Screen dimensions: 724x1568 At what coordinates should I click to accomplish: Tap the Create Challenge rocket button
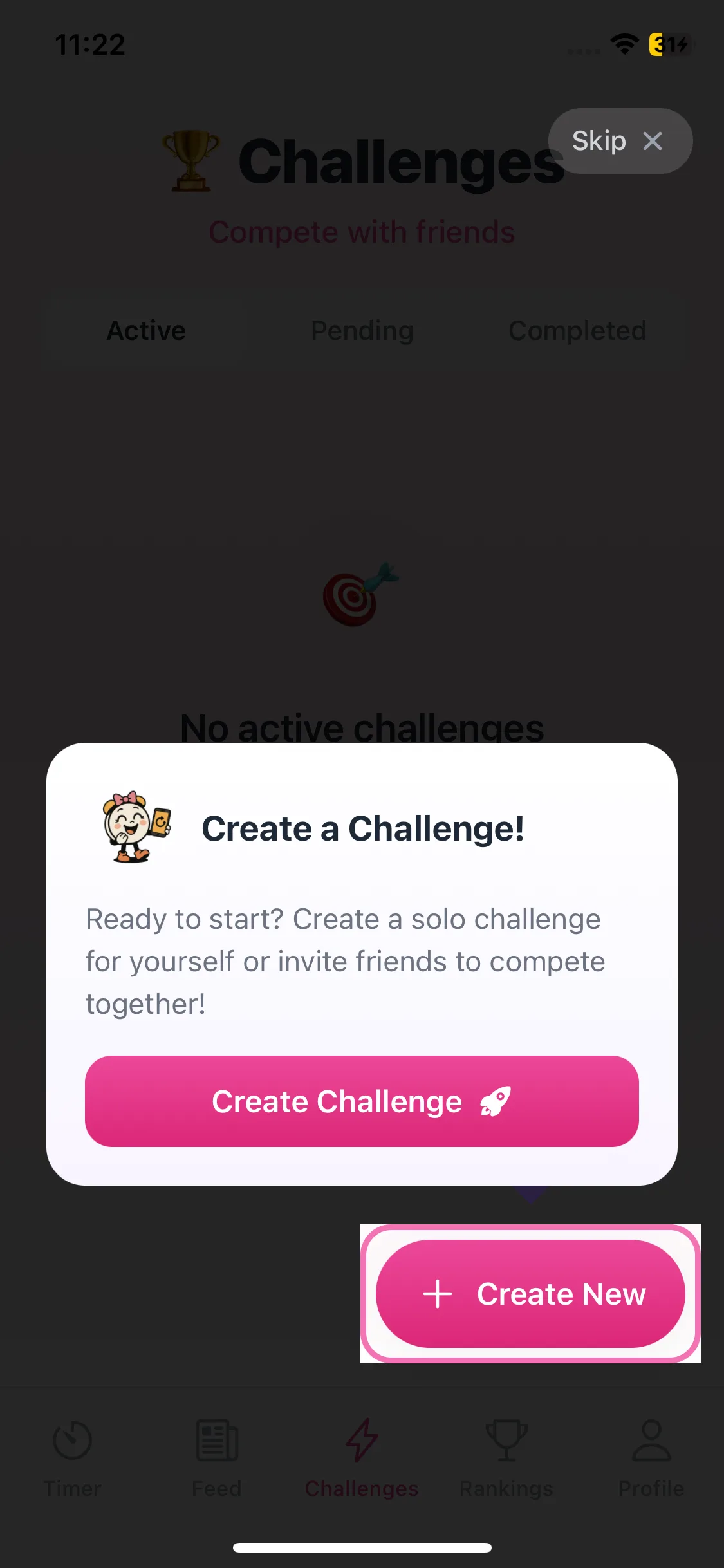tap(362, 1101)
